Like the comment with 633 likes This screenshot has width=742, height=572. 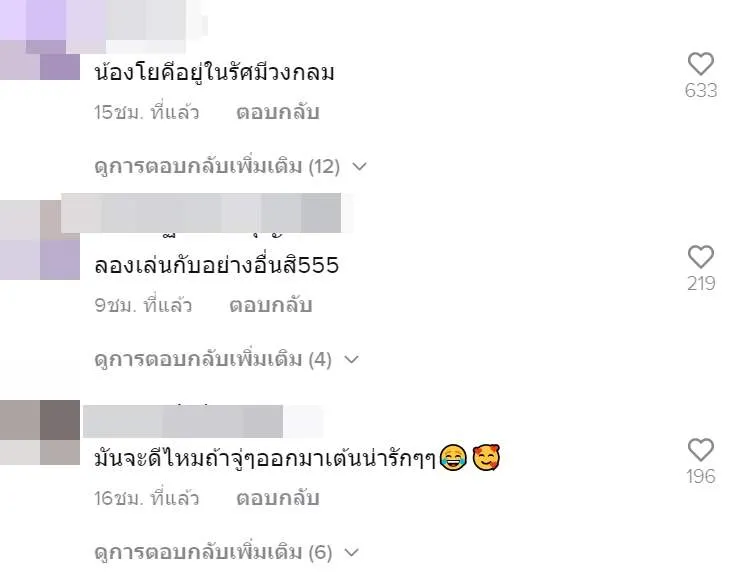pyautogui.click(x=701, y=64)
